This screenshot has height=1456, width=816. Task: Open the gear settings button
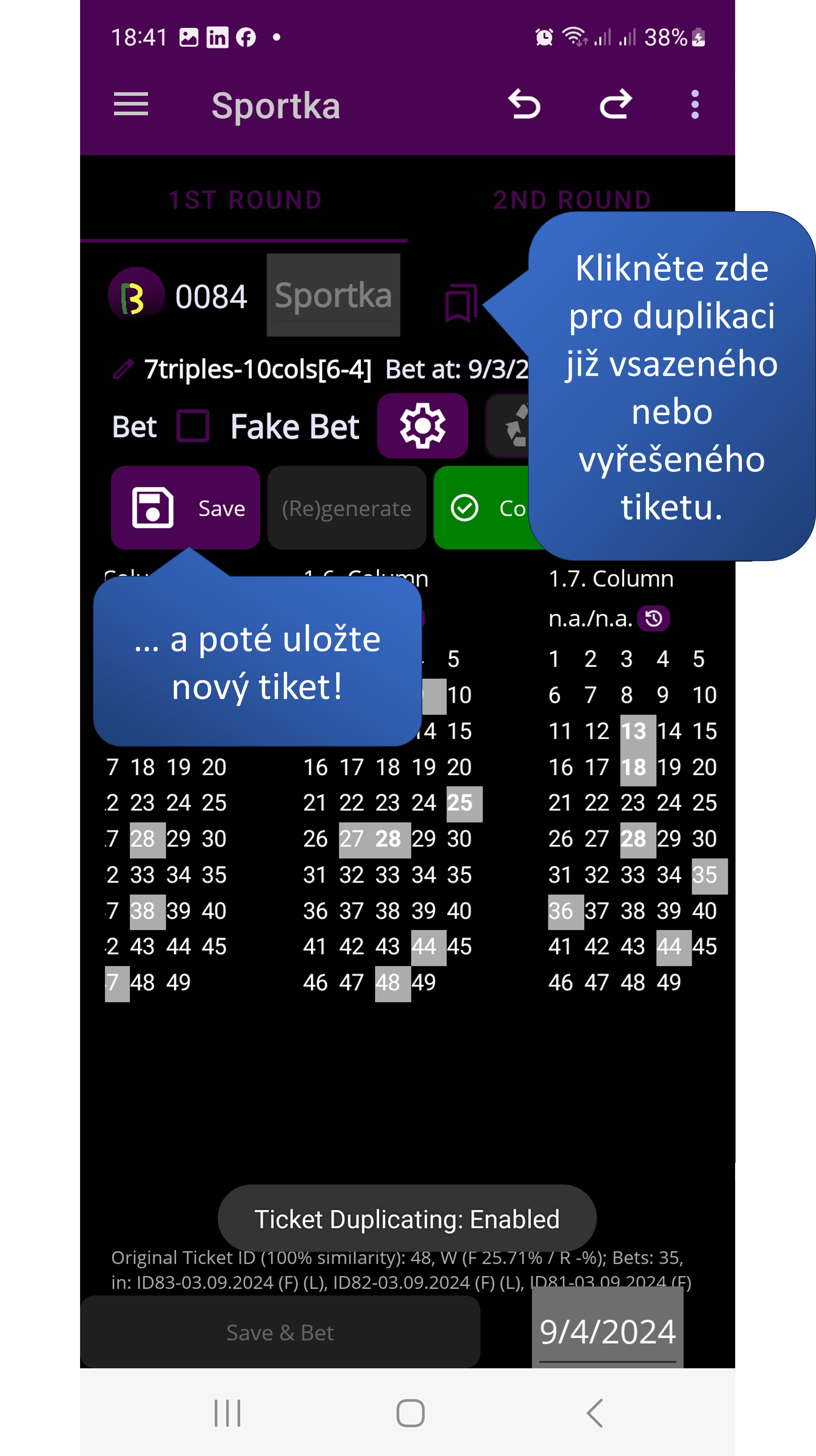(422, 426)
